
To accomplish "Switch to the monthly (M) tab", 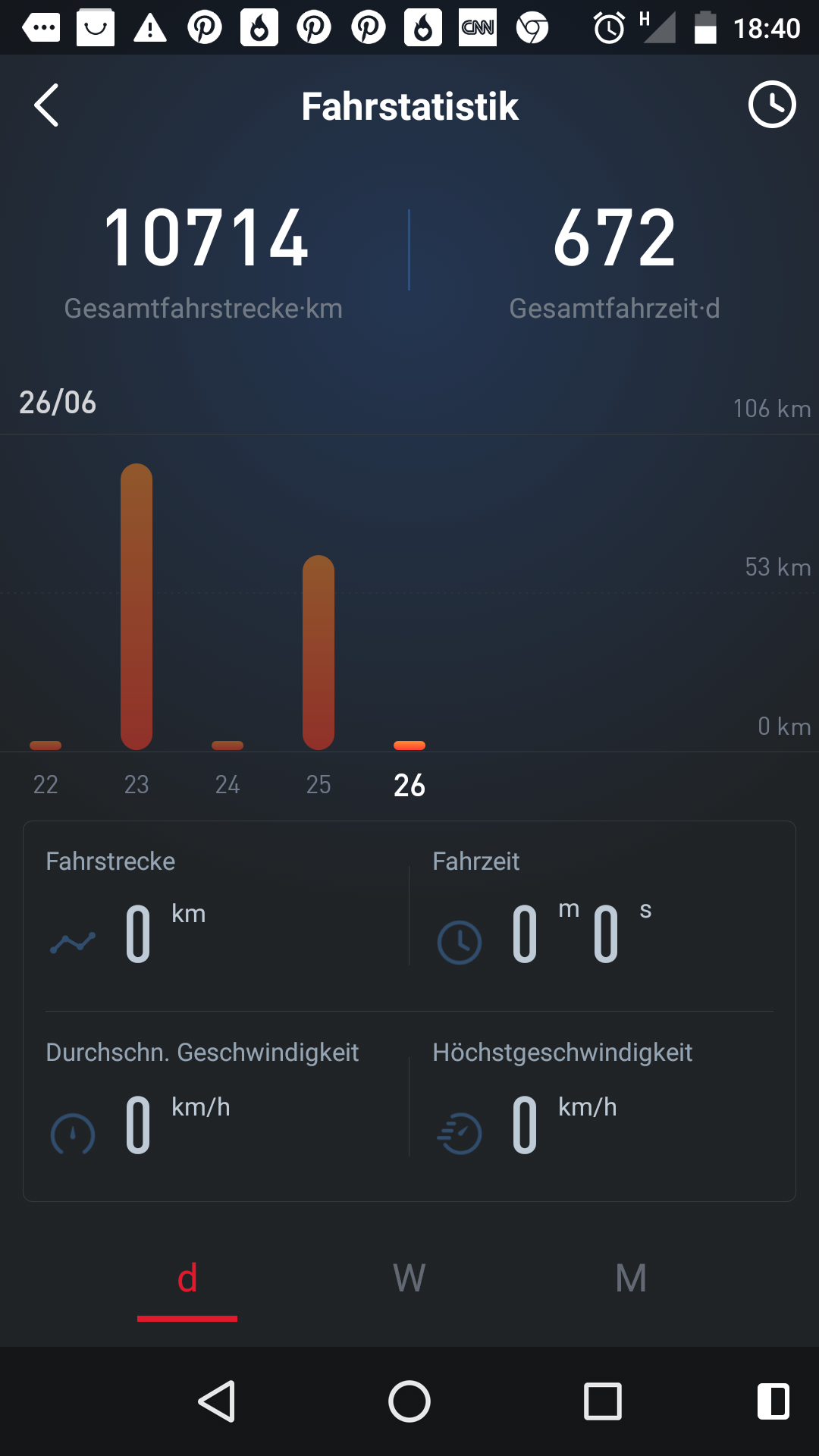I will 631,1279.
